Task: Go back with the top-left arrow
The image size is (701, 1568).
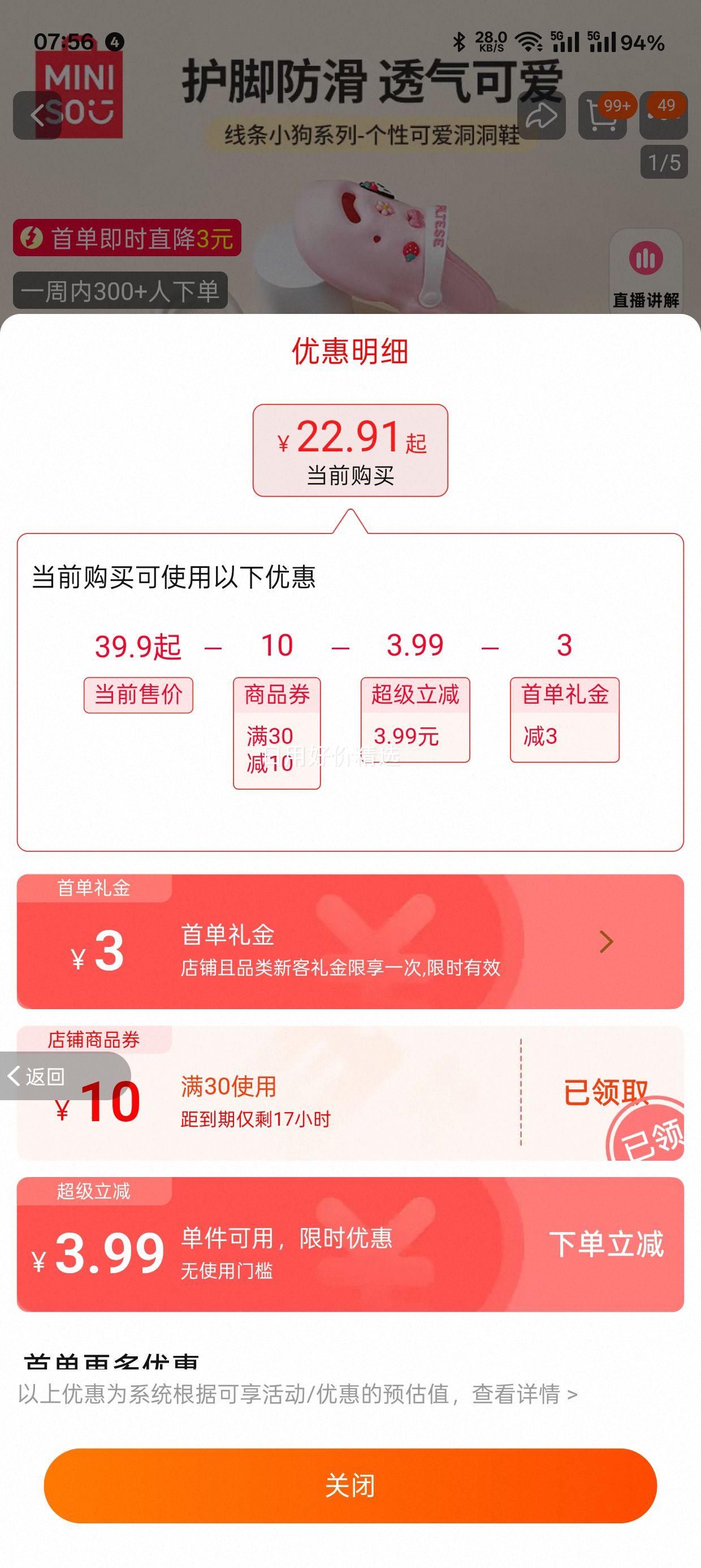Action: (x=37, y=115)
